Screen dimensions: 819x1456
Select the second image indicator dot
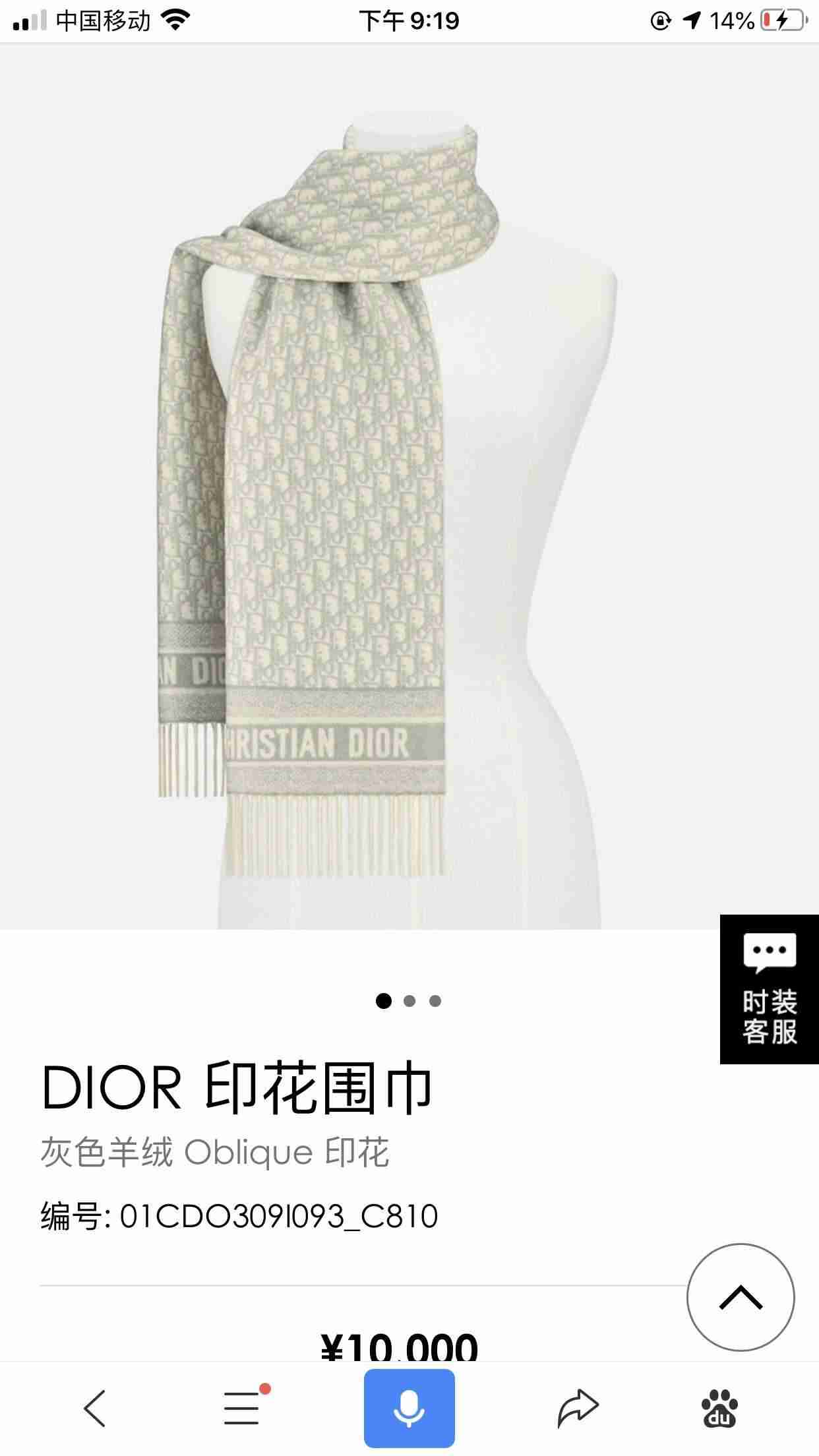pyautogui.click(x=409, y=1001)
